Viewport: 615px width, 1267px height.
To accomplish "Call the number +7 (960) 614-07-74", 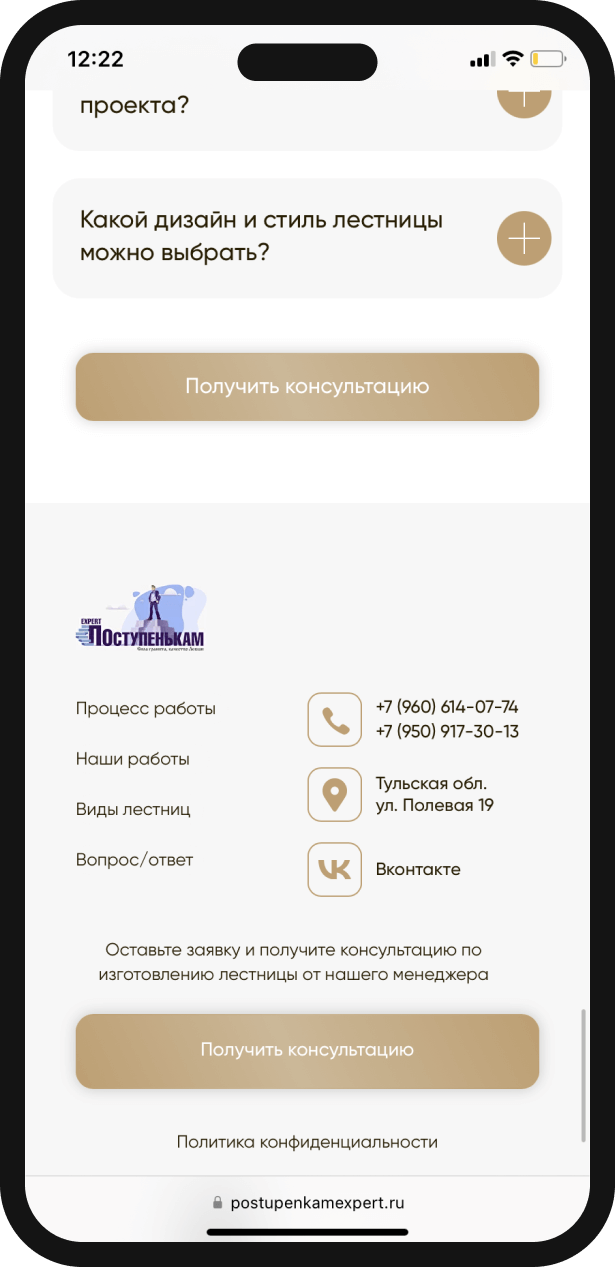I will coord(447,707).
